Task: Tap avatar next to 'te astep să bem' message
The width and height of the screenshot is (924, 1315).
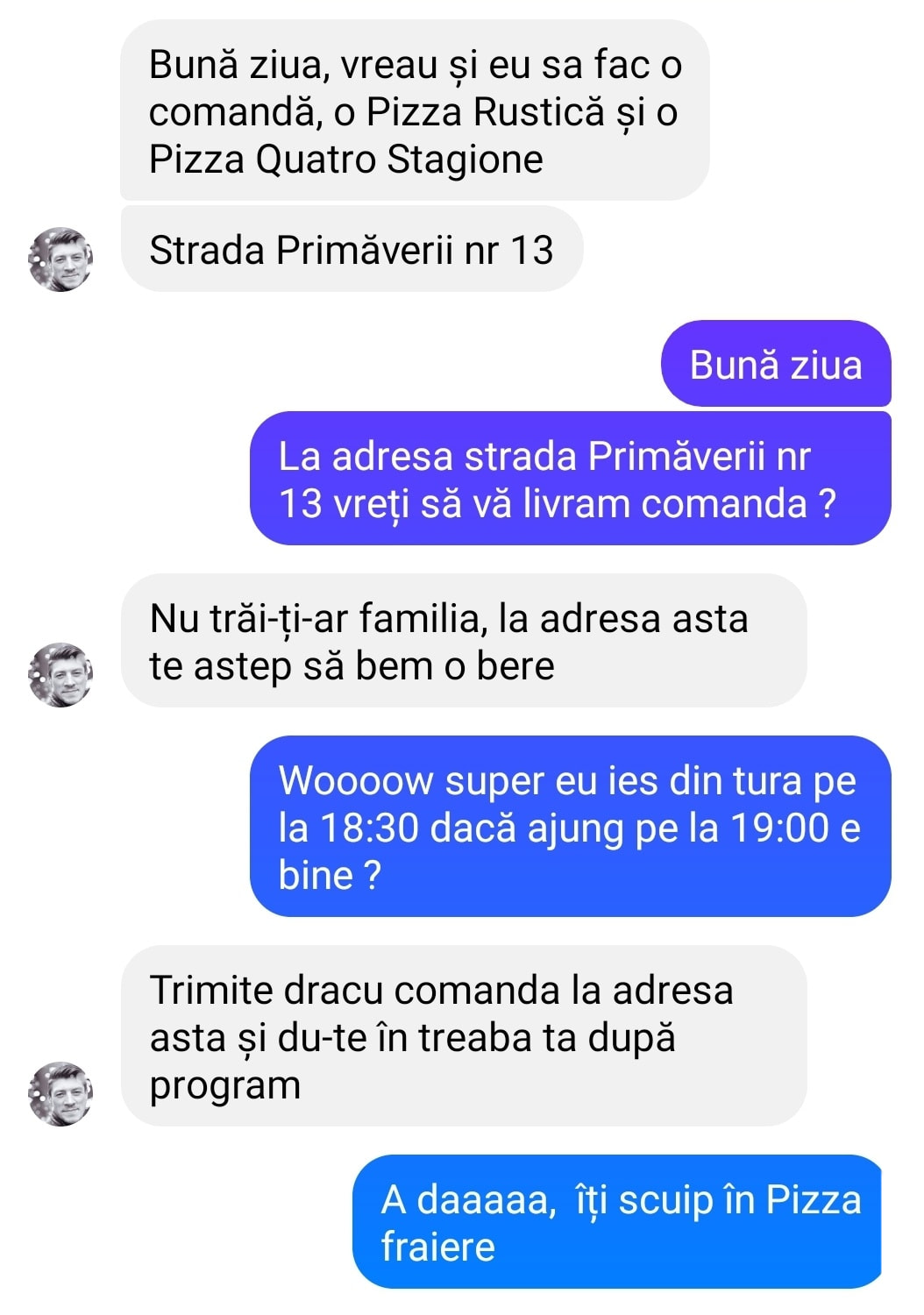Action: tap(60, 674)
